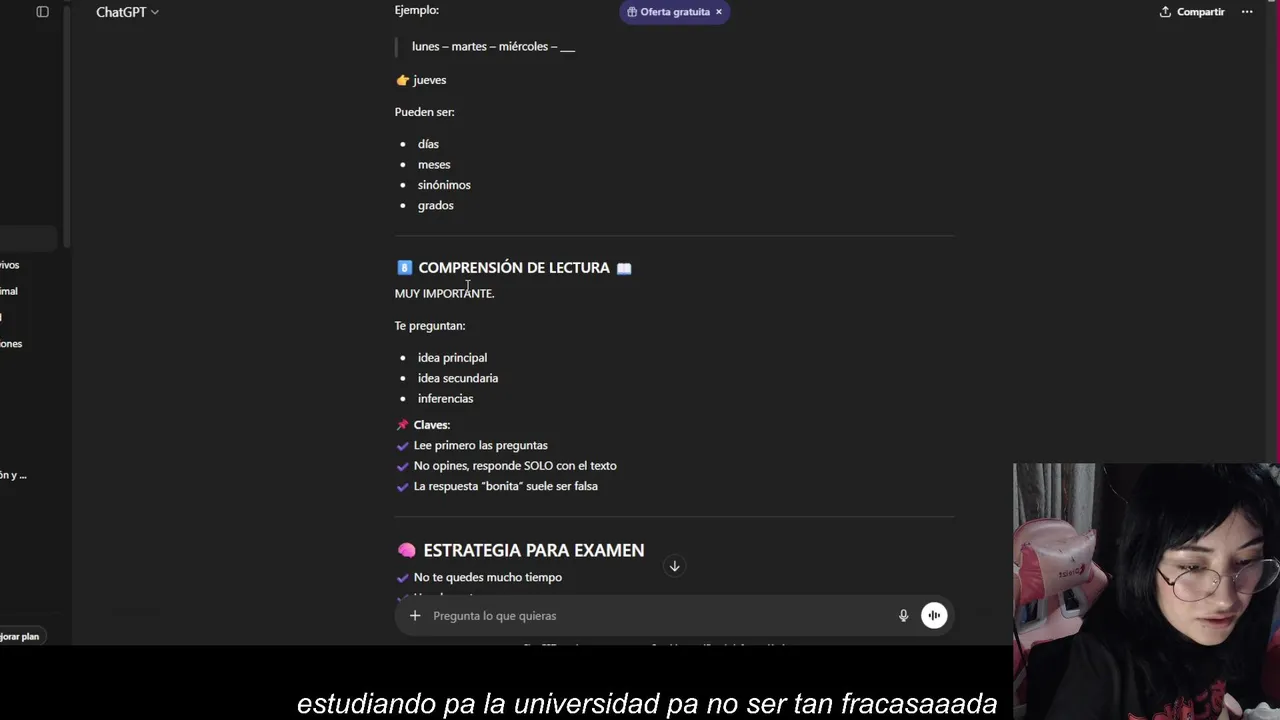Tap Compartir to share the chat
The image size is (1280, 720).
(1192, 12)
